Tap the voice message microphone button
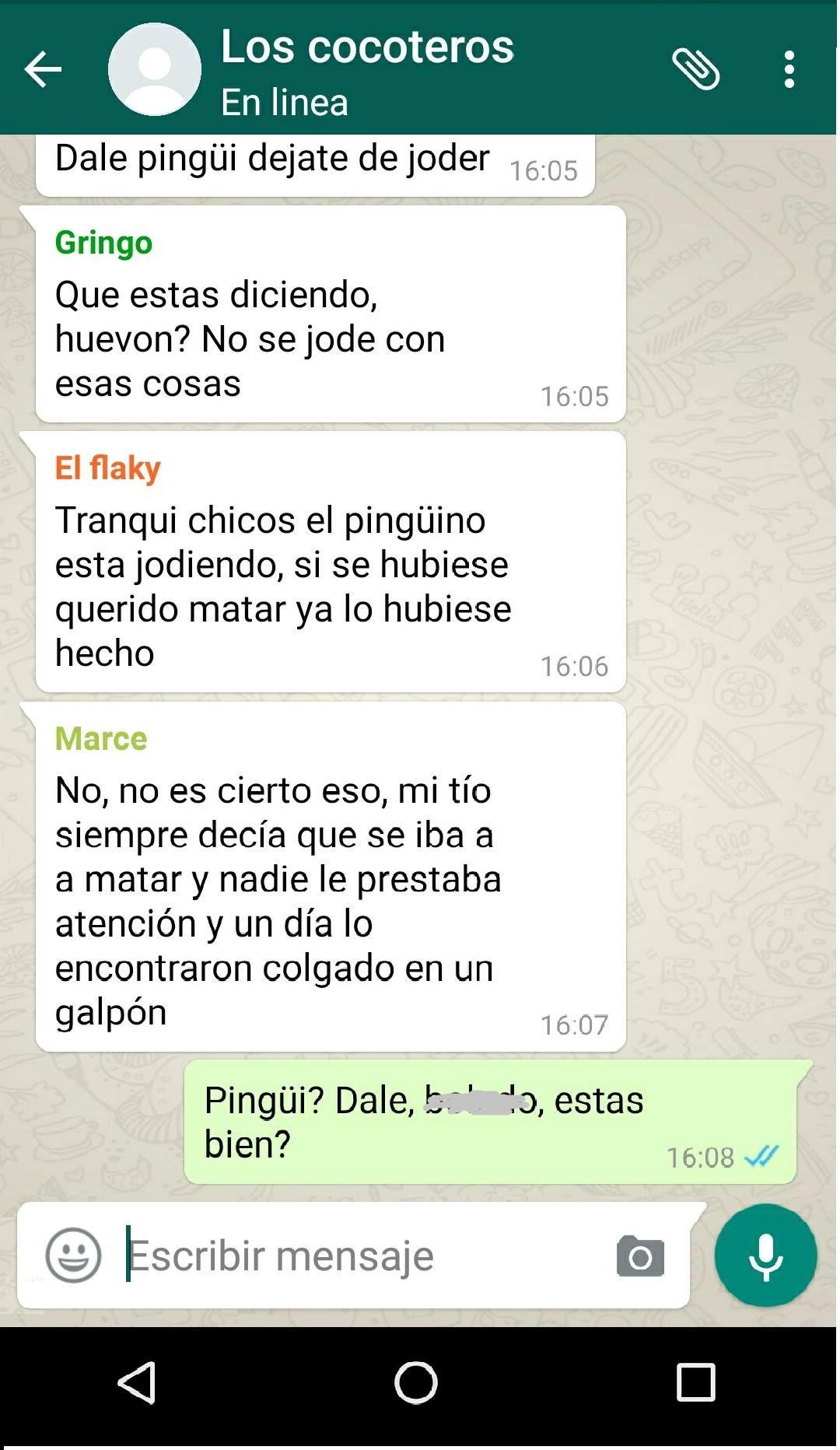840x1450 pixels. pyautogui.click(x=765, y=1255)
